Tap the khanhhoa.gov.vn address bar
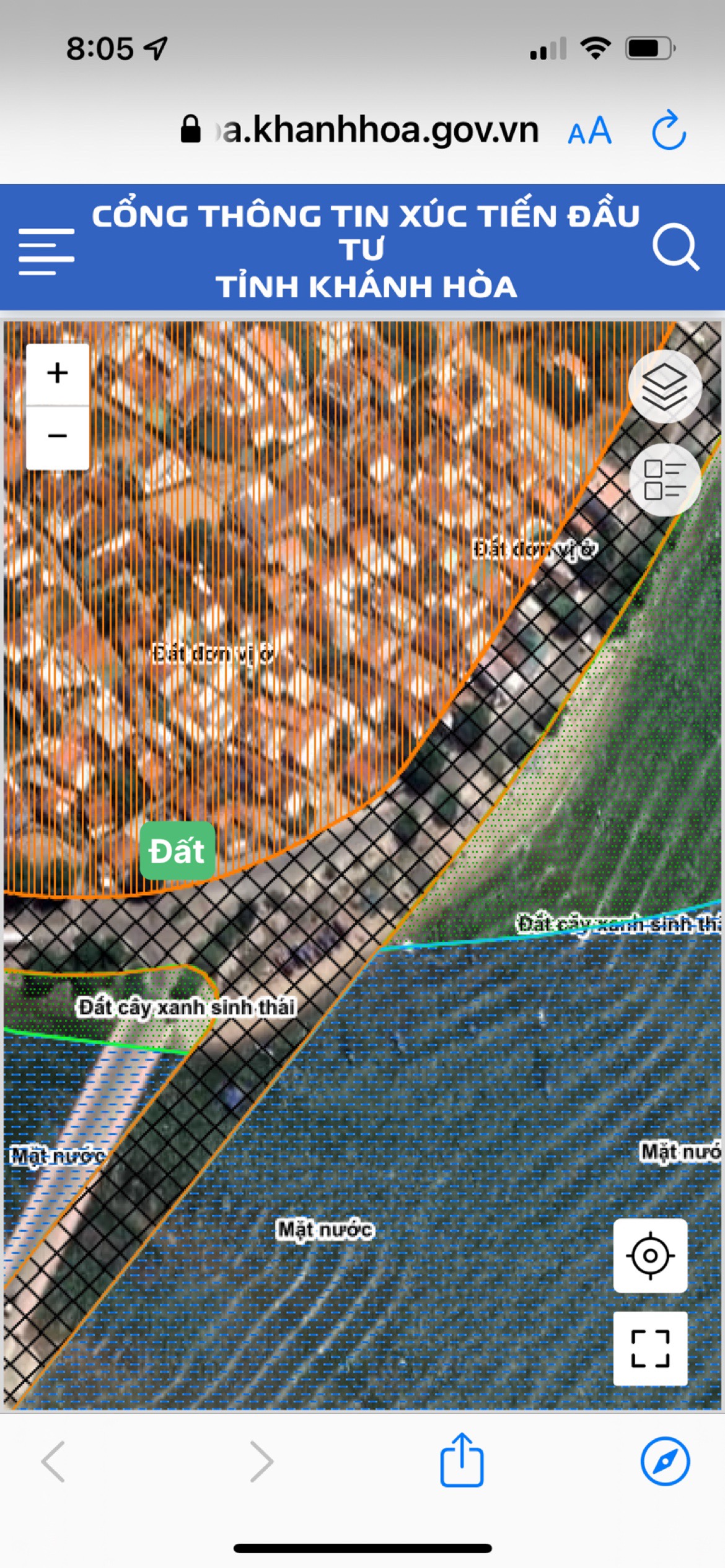This screenshot has width=725, height=1568. [359, 130]
